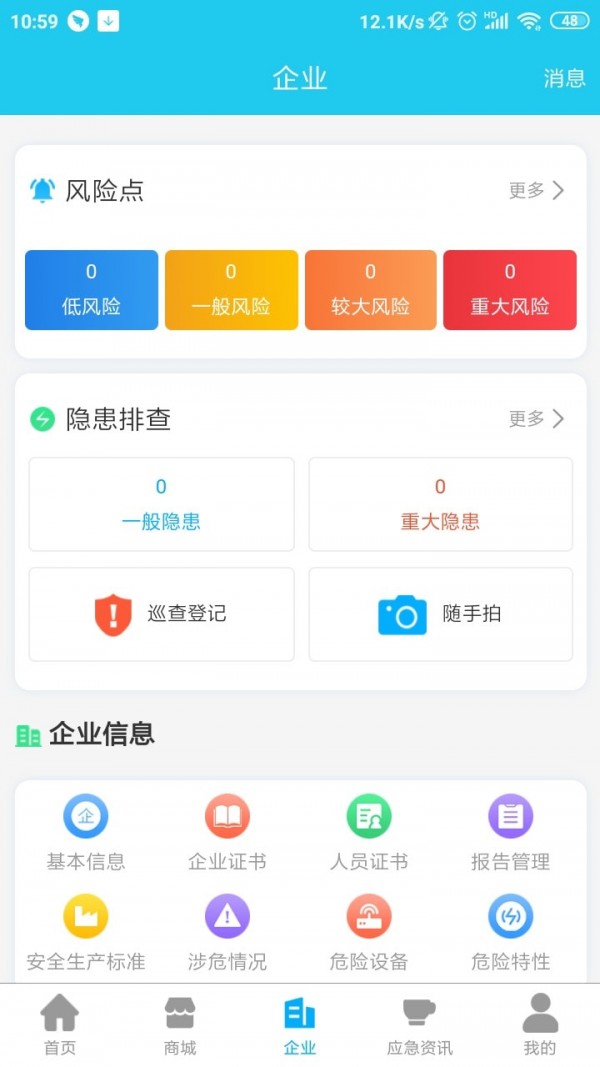Viewport: 600px width, 1067px height.
Task: Switch to the 首页 tab
Action: pyautogui.click(x=60, y=1025)
